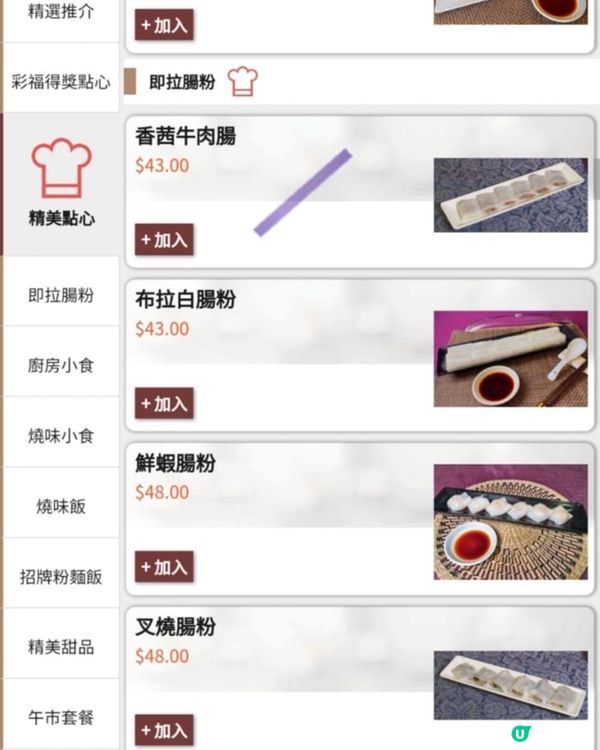Open 彩福得獎點心 category
Image resolution: width=600 pixels, height=750 pixels.
(61, 81)
